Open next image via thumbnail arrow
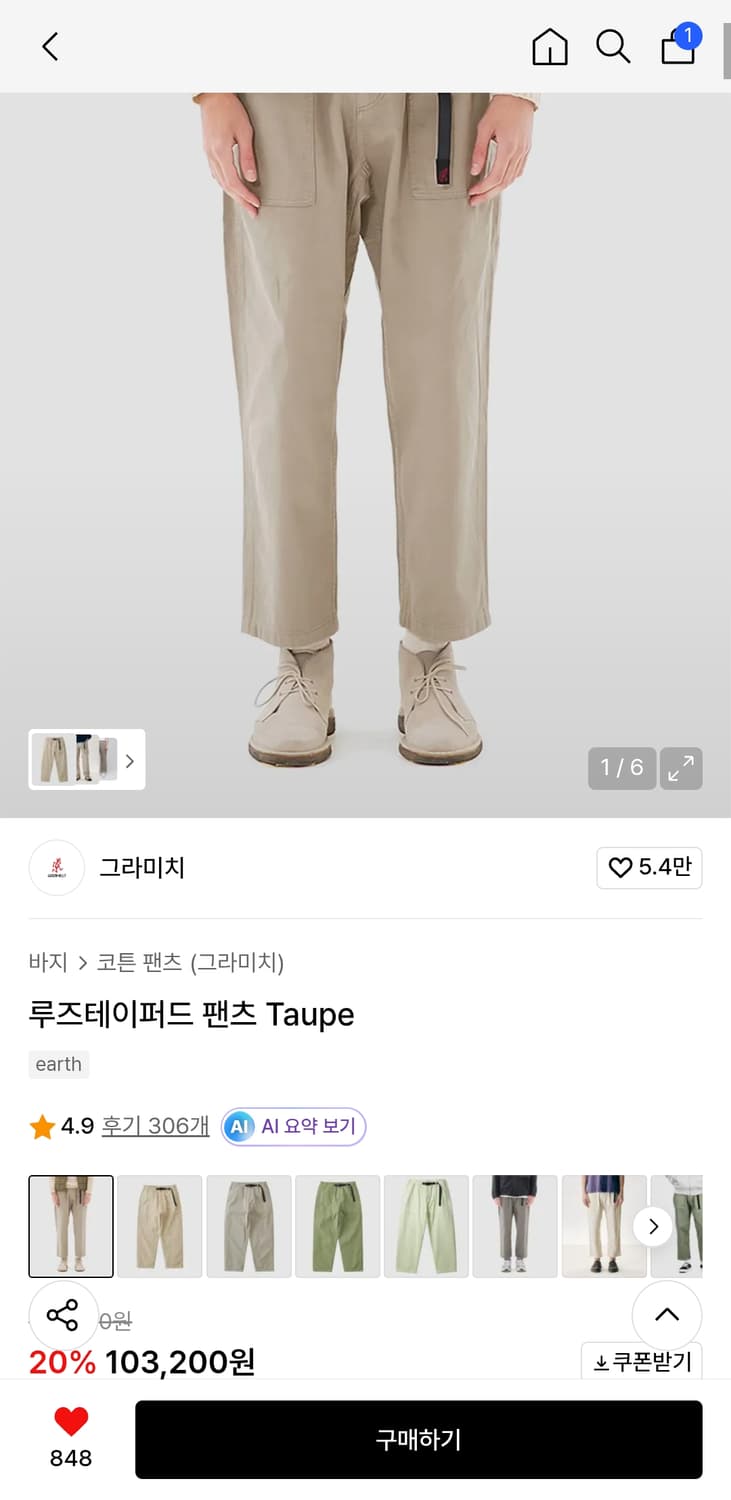Screen dimensions: 731x1500 pos(129,760)
